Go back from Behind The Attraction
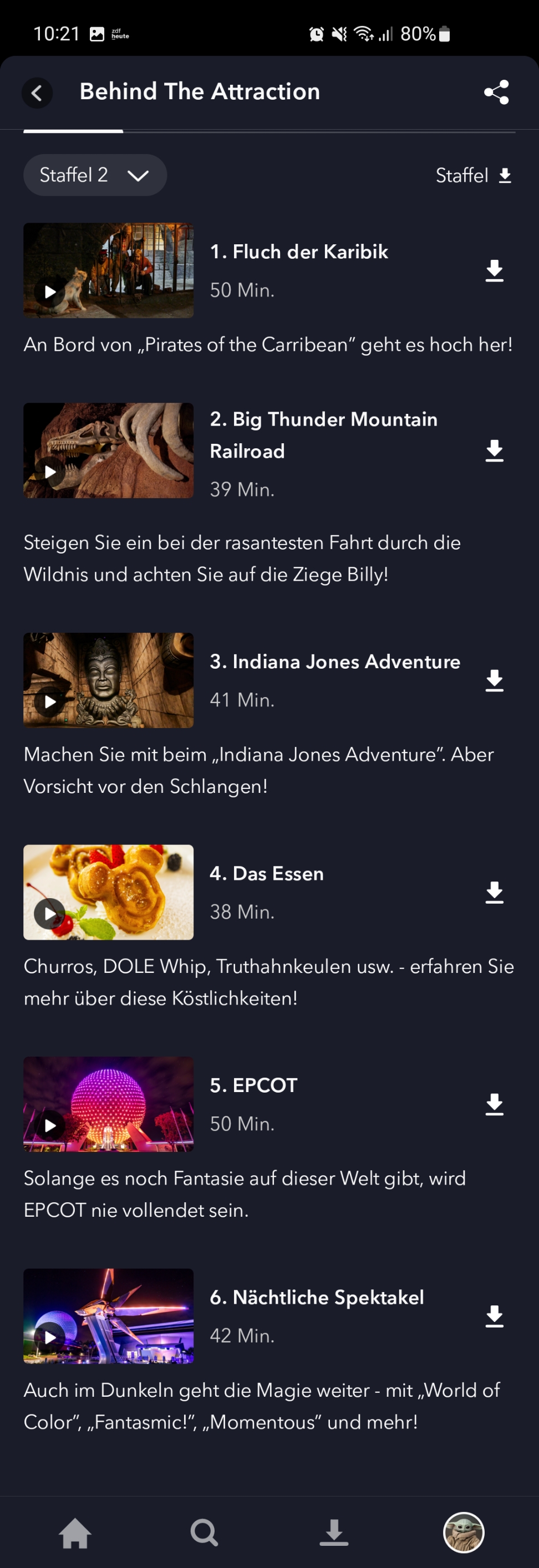This screenshot has height=1568, width=539. point(37,93)
